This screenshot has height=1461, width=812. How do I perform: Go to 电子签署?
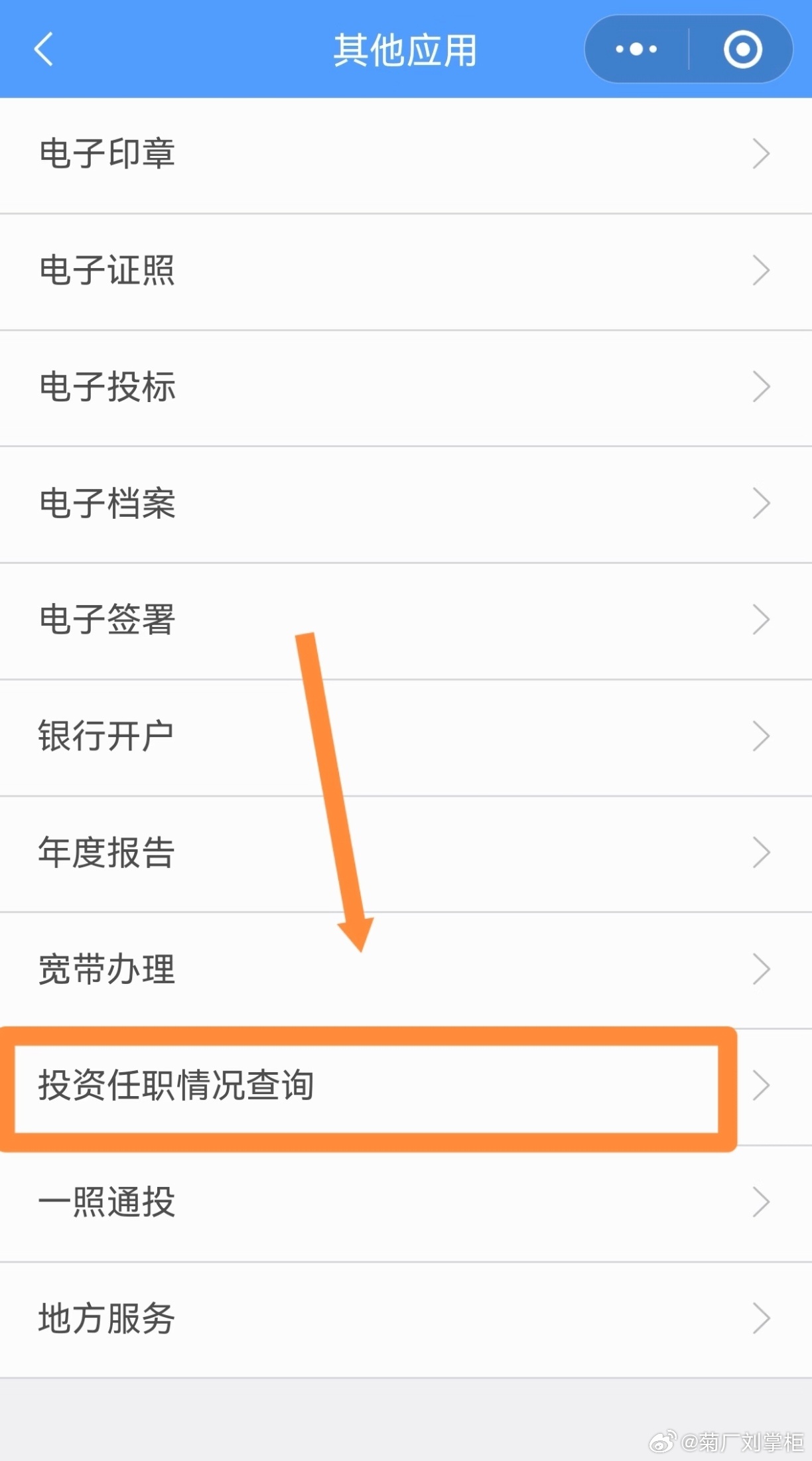click(406, 621)
